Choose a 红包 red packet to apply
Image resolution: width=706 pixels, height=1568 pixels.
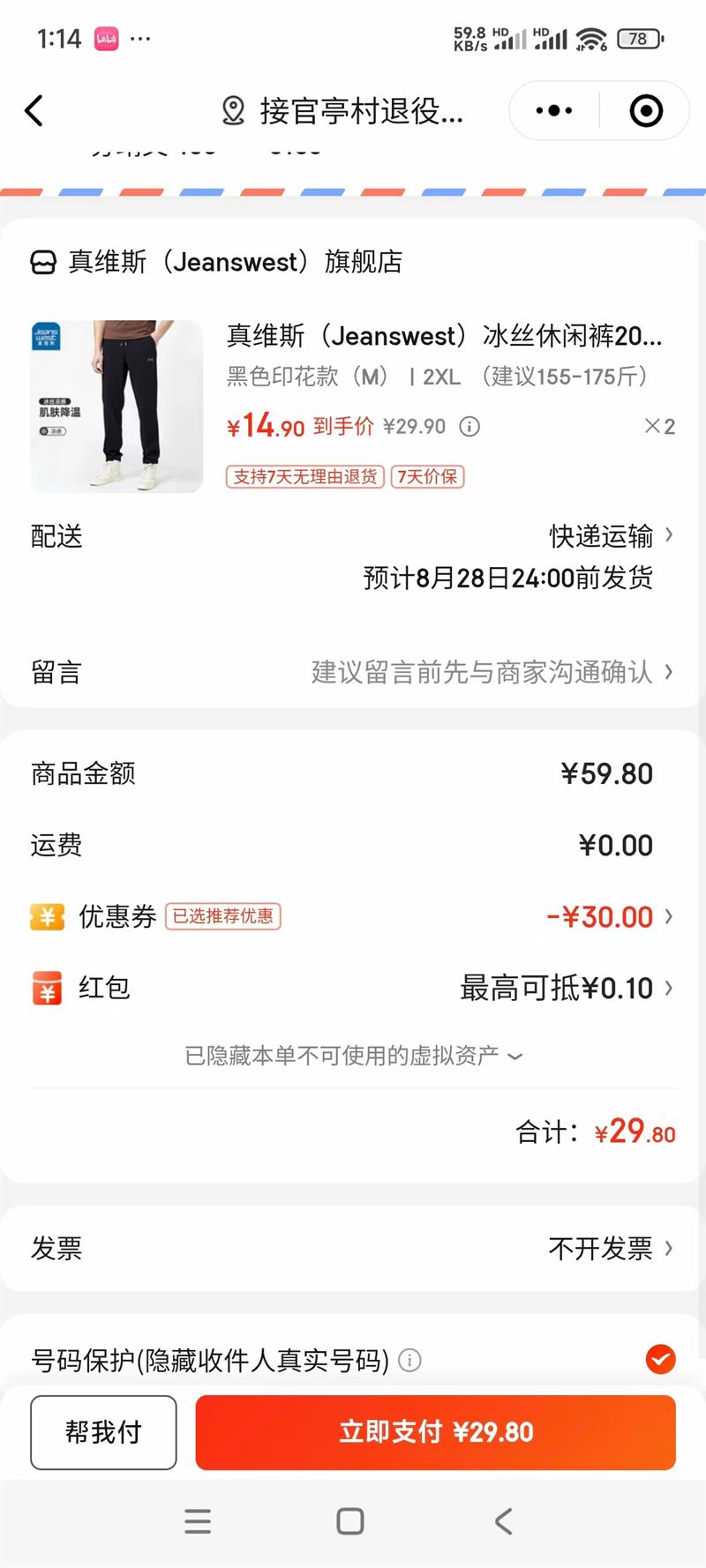point(565,989)
